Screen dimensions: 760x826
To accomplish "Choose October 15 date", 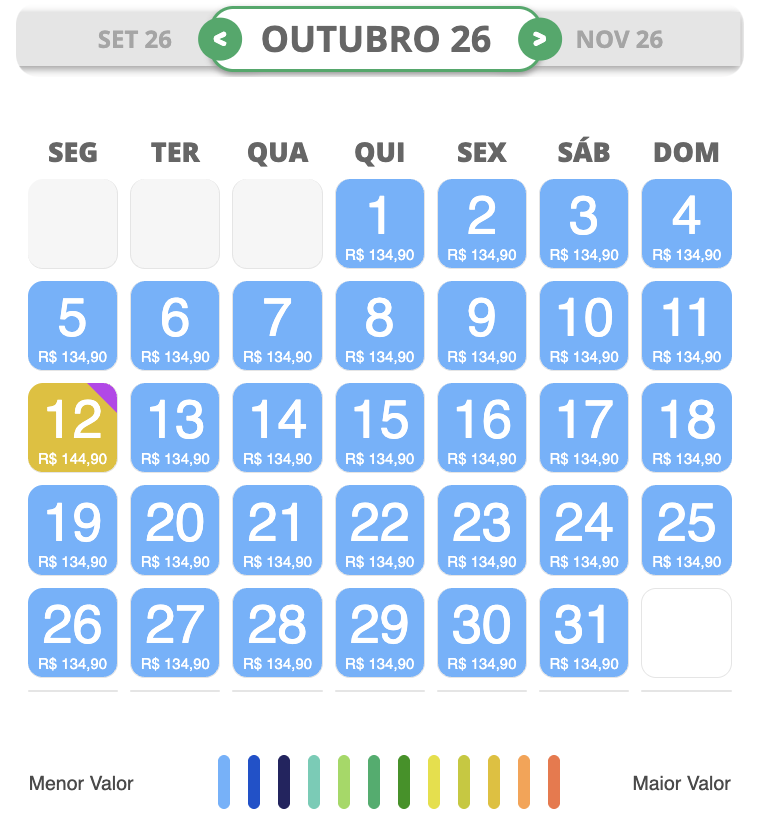I will pos(379,428).
